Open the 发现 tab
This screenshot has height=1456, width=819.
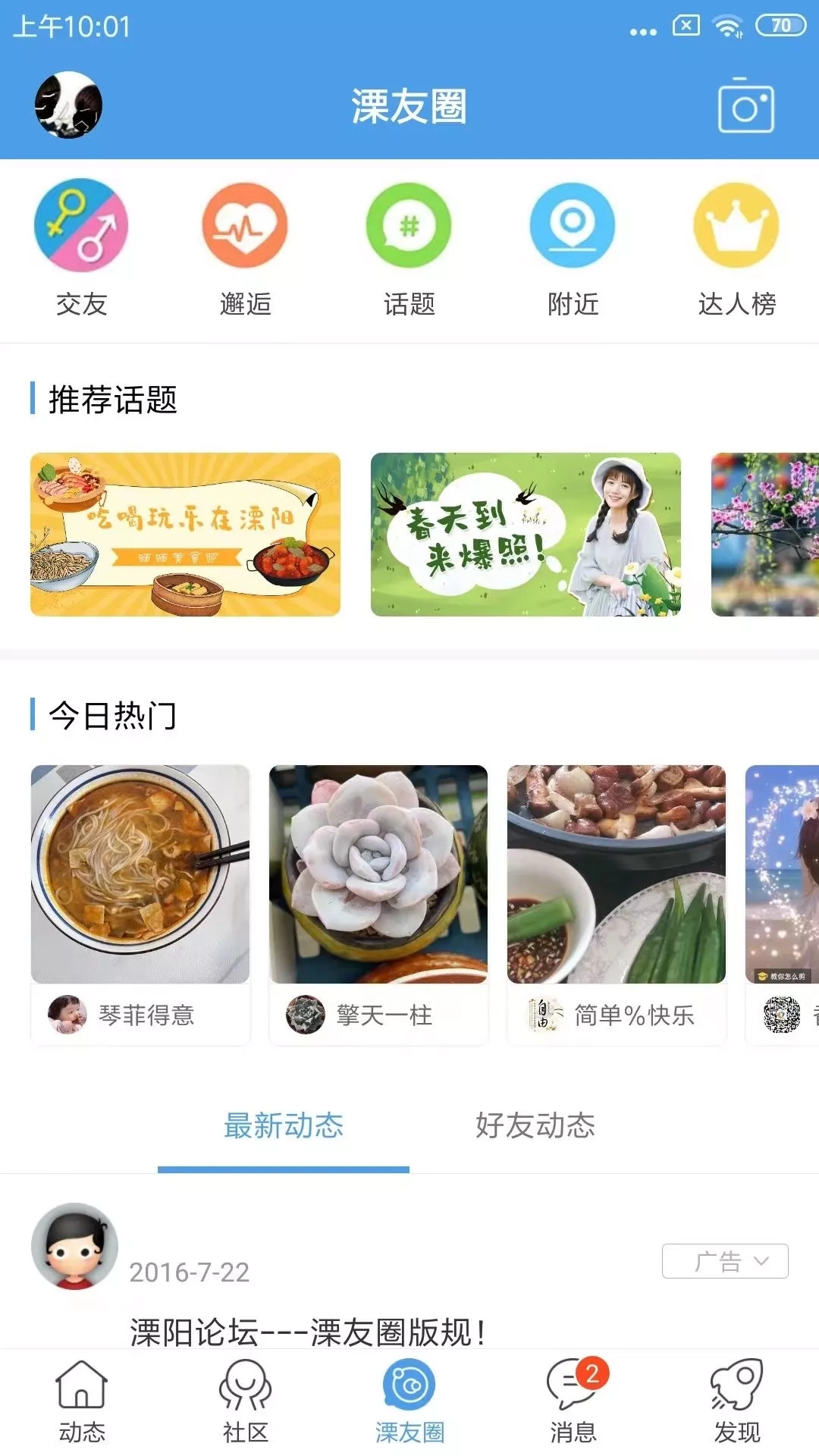click(x=736, y=1401)
